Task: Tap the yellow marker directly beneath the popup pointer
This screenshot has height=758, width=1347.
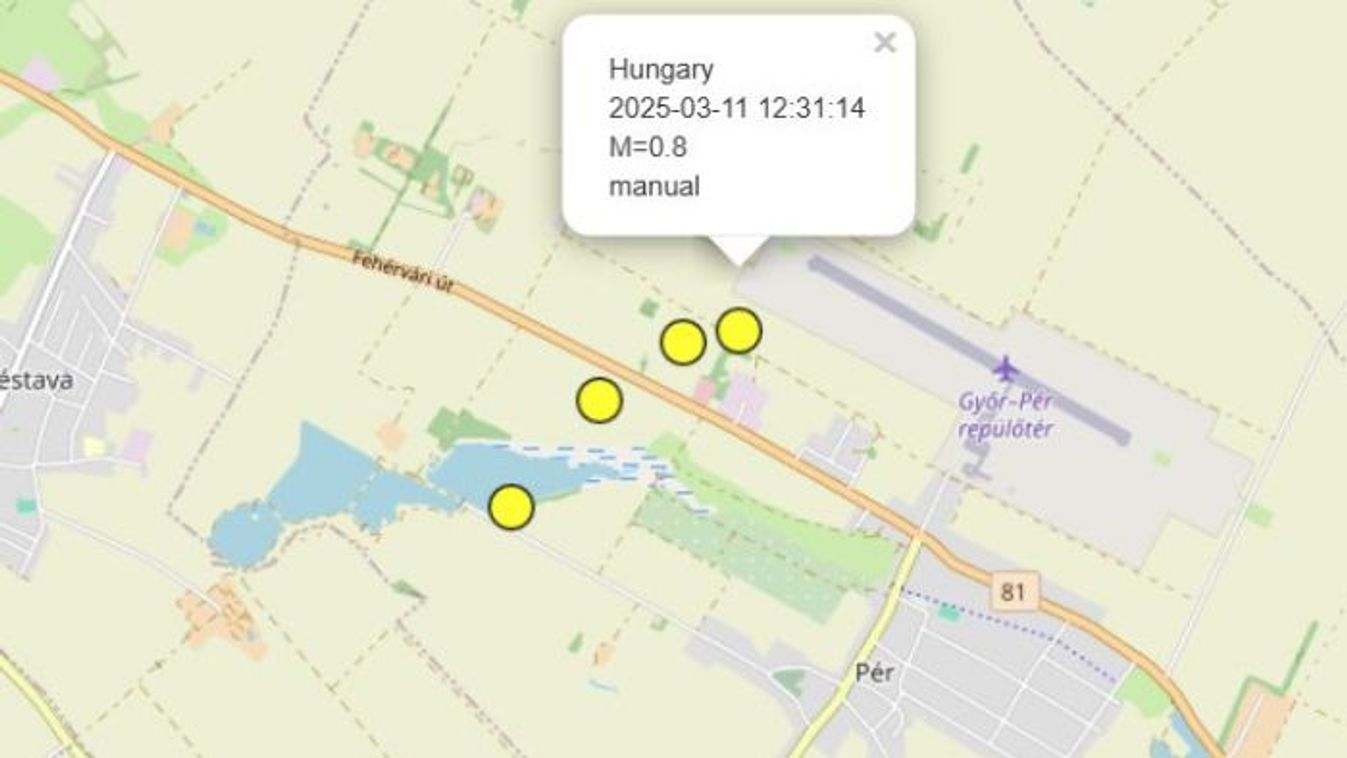Action: [739, 330]
